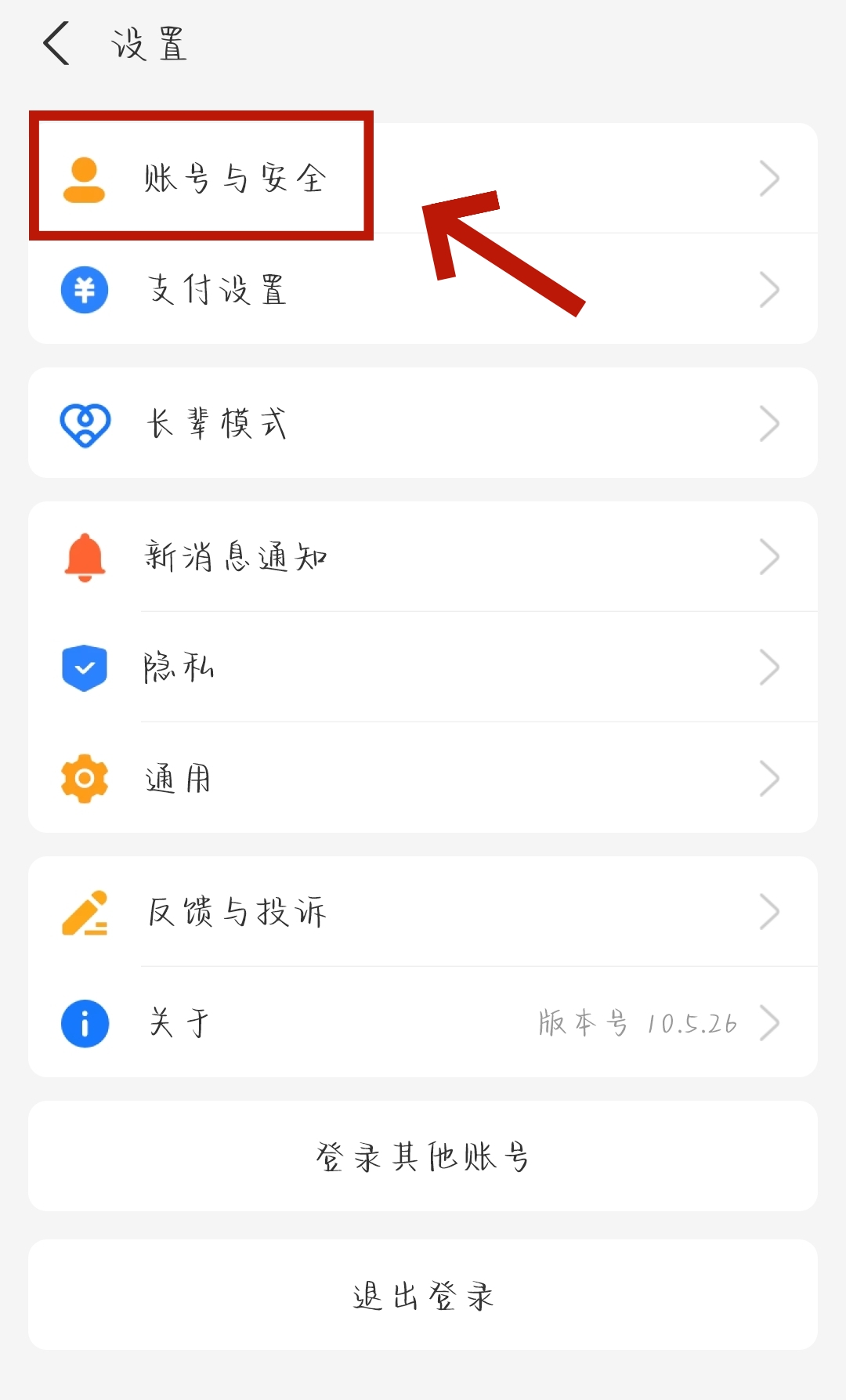Tap 登录其他账号 button
Image resolution: width=846 pixels, height=1400 pixels.
tap(423, 1156)
